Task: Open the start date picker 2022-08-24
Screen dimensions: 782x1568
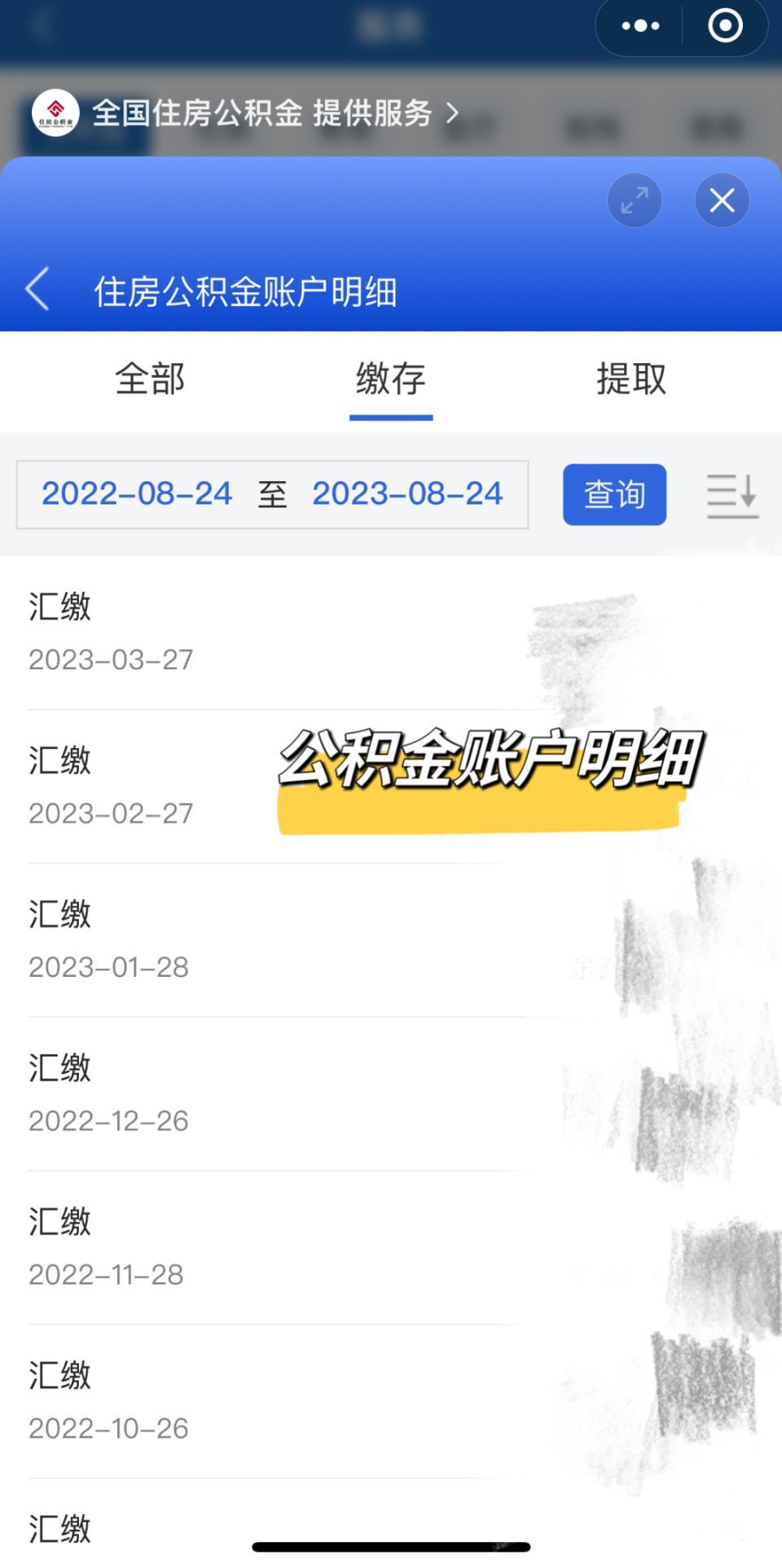Action: 136,494
